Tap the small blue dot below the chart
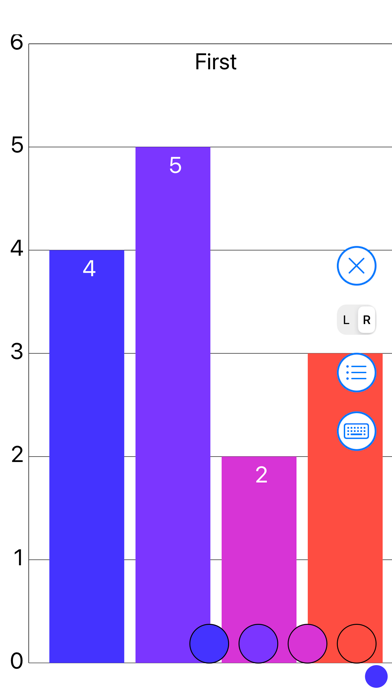The height and width of the screenshot is (696, 392). tap(376, 676)
